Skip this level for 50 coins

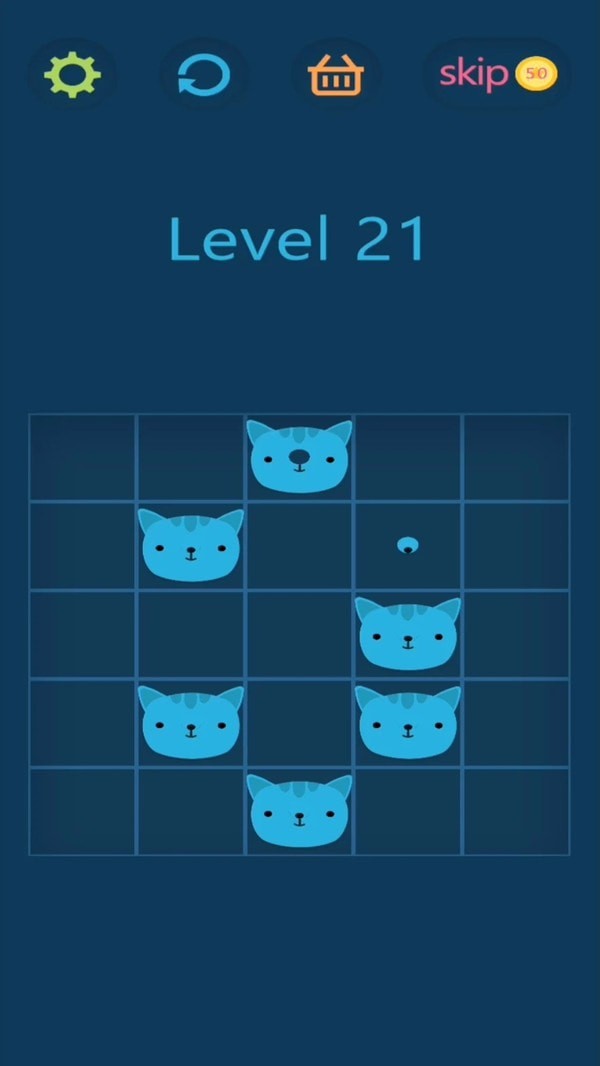[497, 74]
